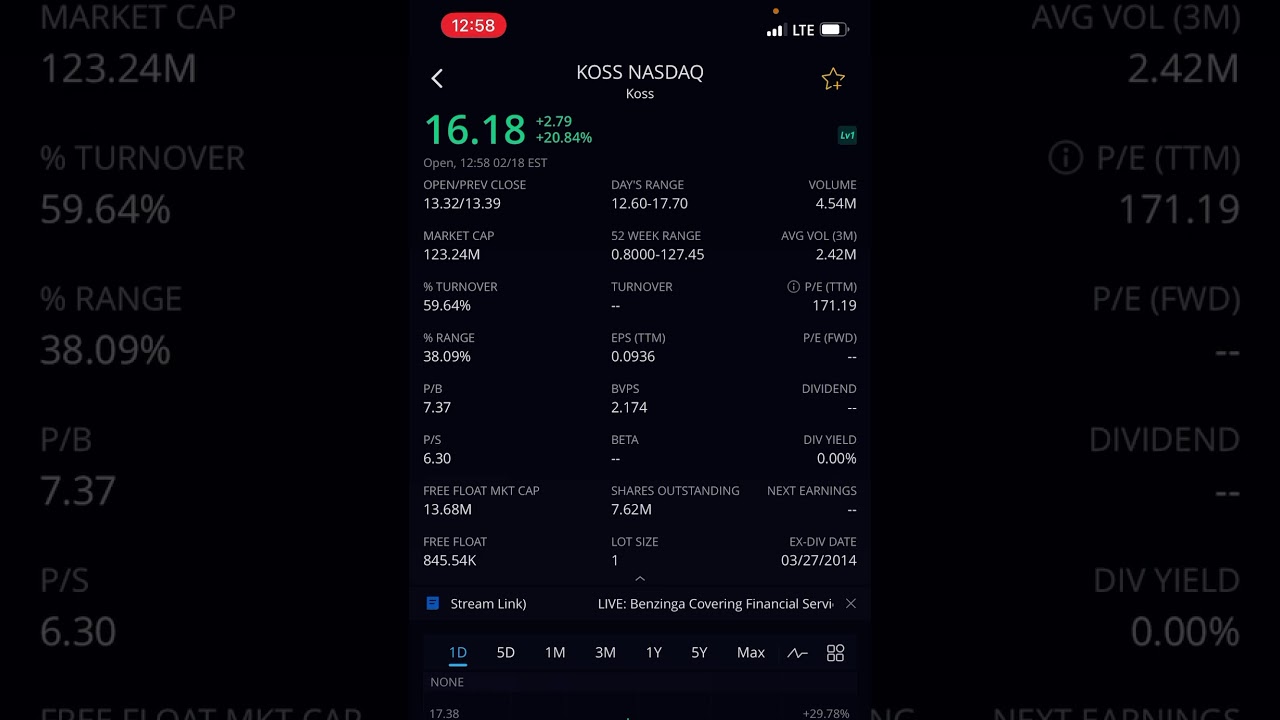Collapse the stock details panel

click(x=640, y=579)
